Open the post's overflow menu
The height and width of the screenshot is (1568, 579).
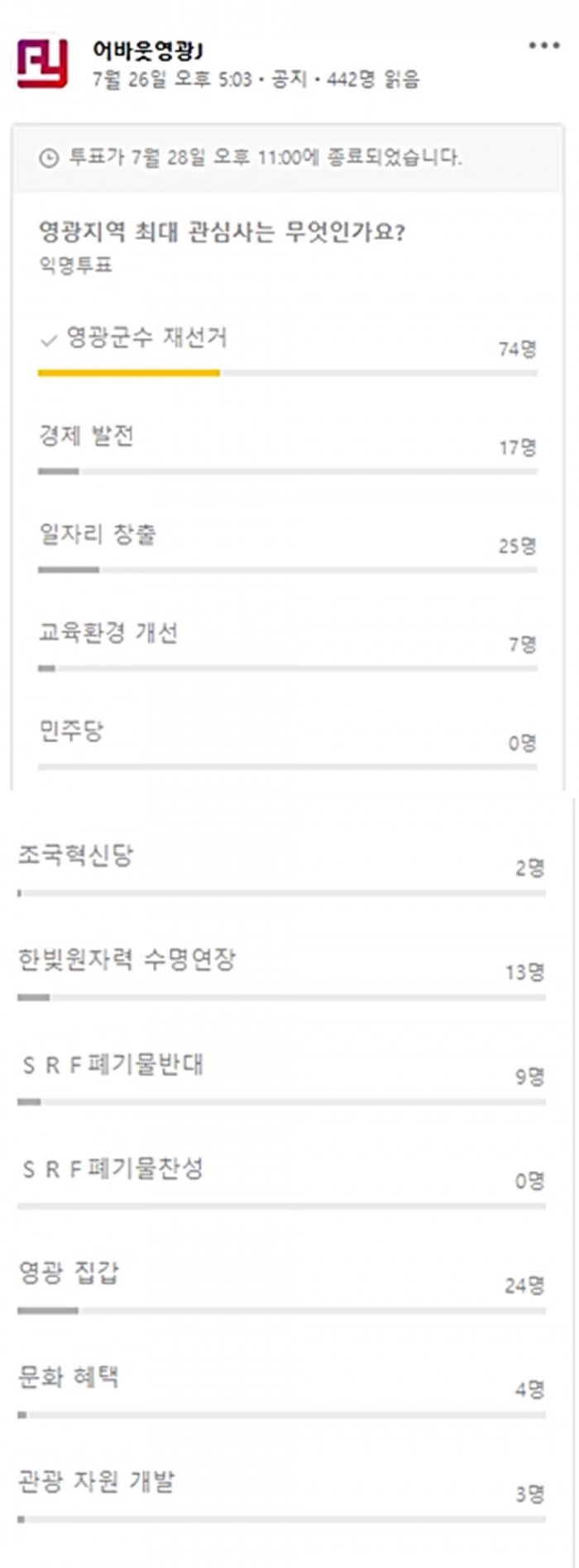(543, 45)
